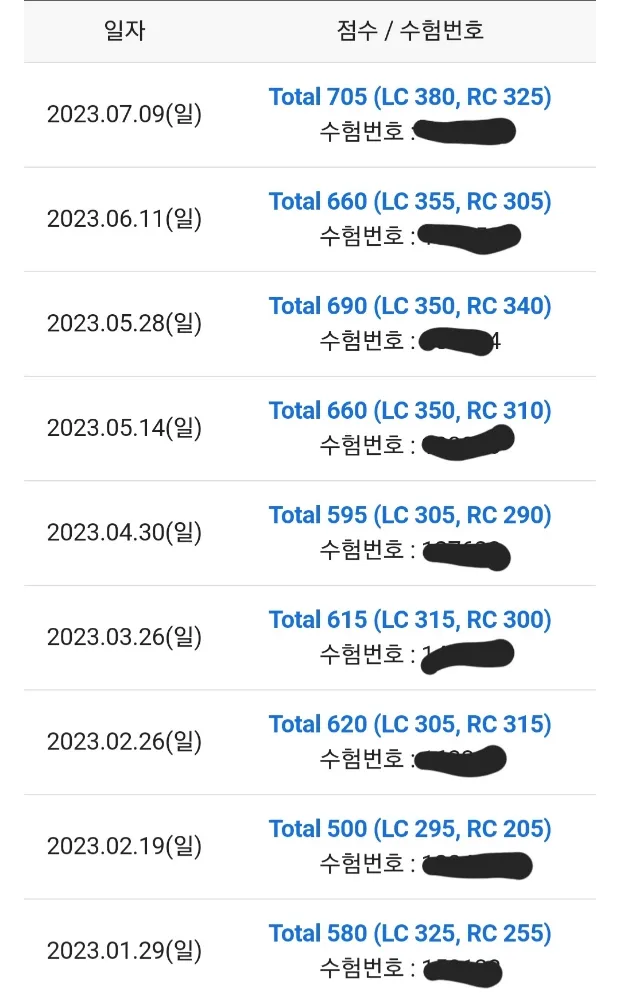Open the 2023.06.11 Total 660 score details
This screenshot has height=1000, width=620.
click(410, 202)
